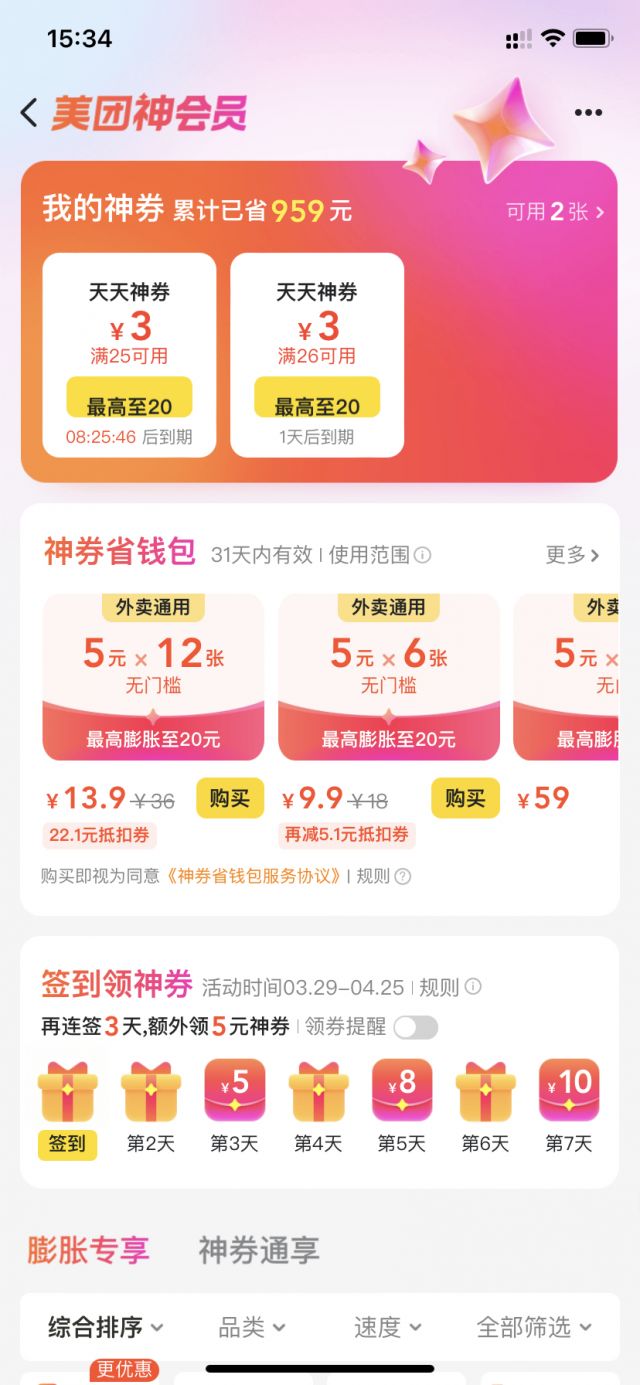640x1385 pixels.
Task: Go back using the arrow
Action: (29, 113)
